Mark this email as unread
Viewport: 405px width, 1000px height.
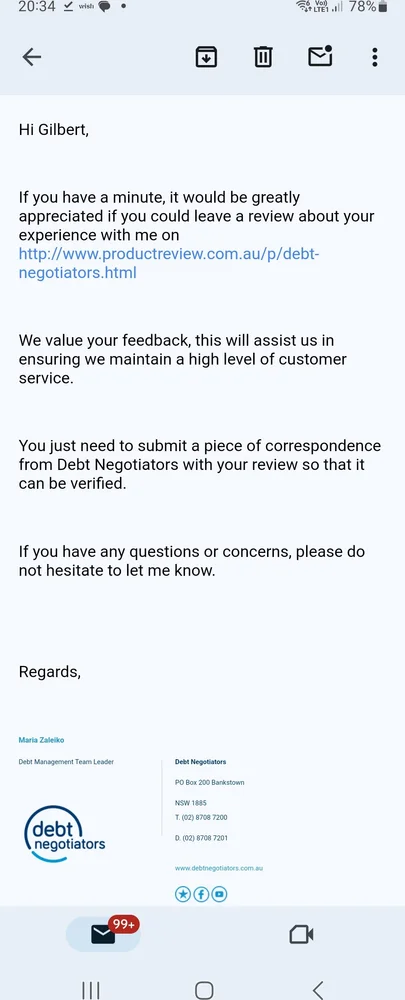click(x=320, y=57)
